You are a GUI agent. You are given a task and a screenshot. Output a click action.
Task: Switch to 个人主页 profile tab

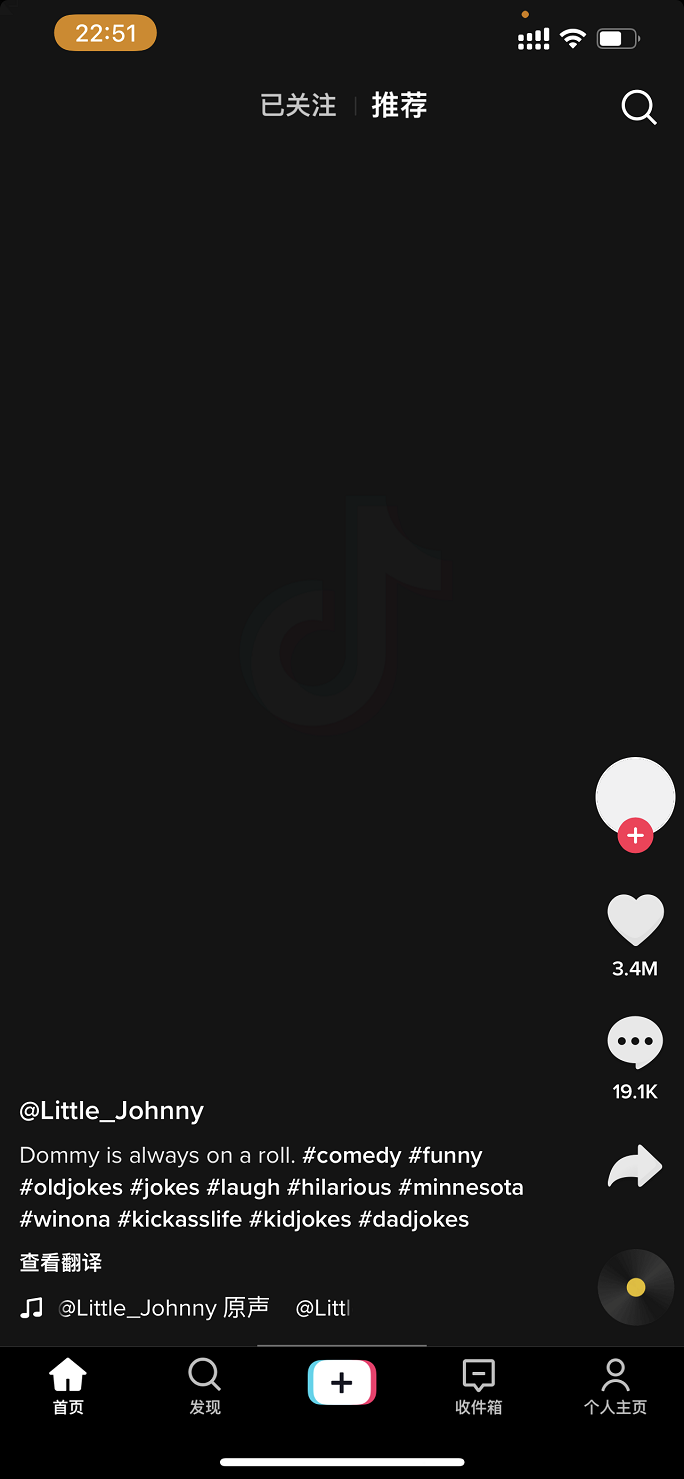tap(615, 1386)
